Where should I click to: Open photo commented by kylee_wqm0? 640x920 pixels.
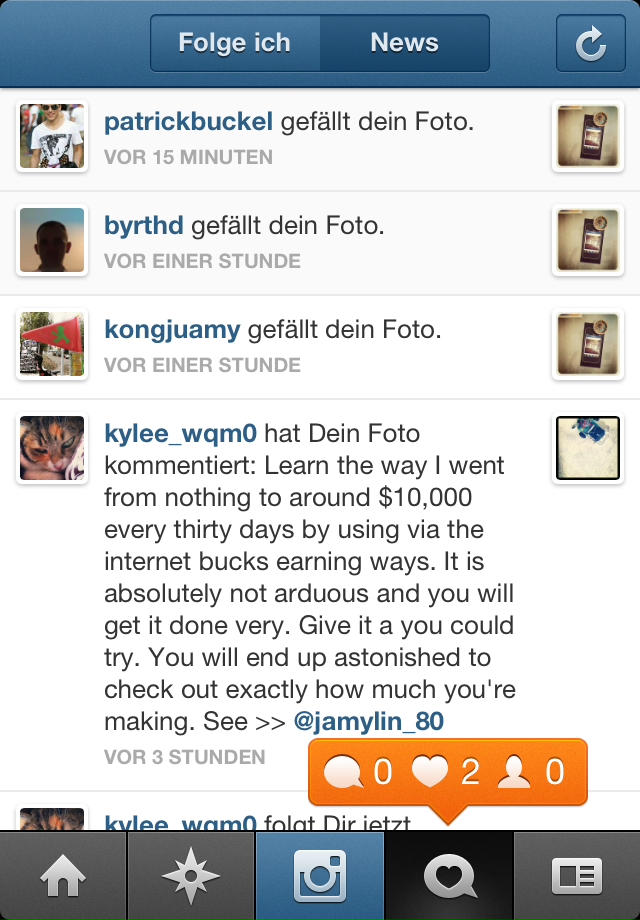pyautogui.click(x=588, y=449)
